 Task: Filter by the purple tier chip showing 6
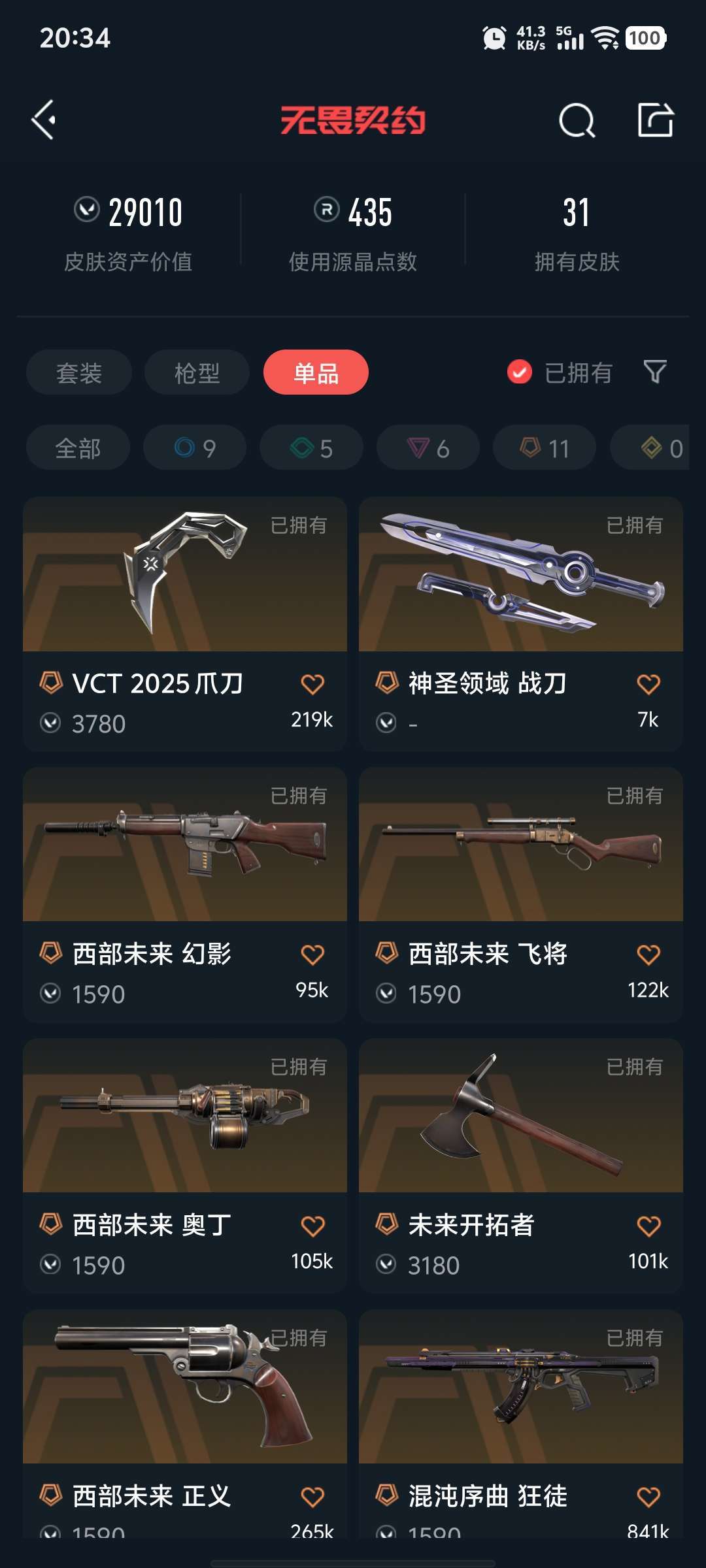[x=428, y=448]
